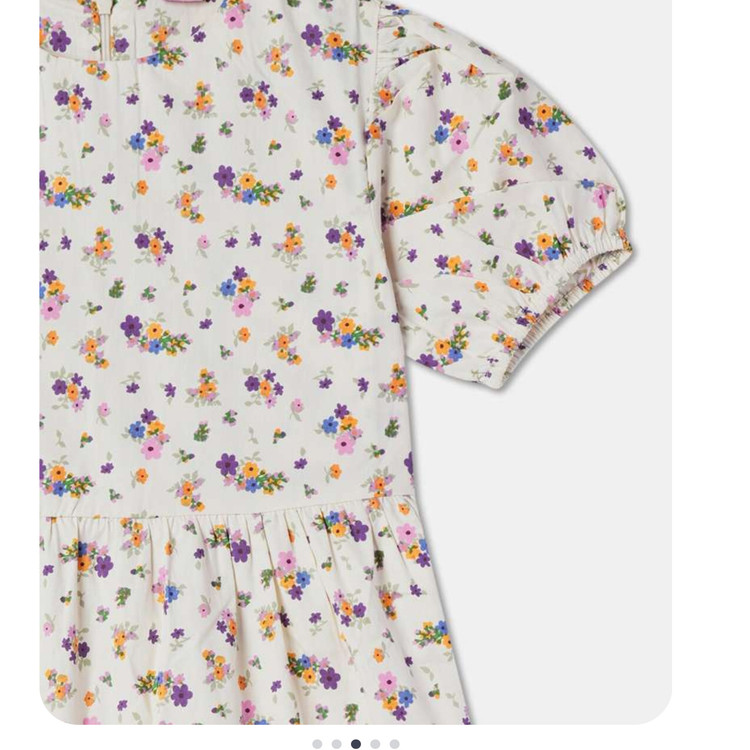The width and height of the screenshot is (750, 750).
Task: Select the last image indicator dot
Action: pos(394,744)
